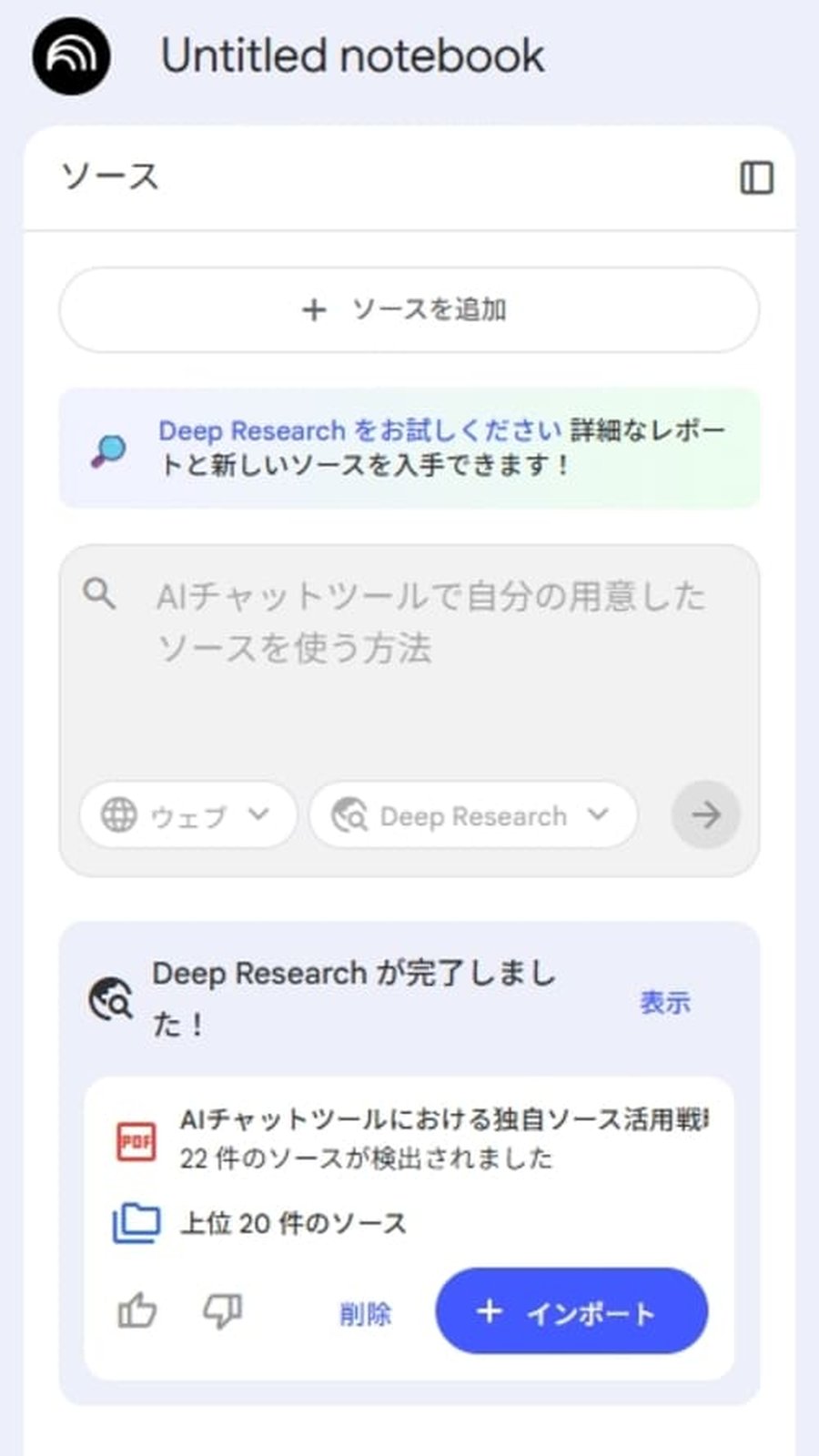Click the ソースを追加 button
The height and width of the screenshot is (1456, 819).
pyautogui.click(x=409, y=310)
